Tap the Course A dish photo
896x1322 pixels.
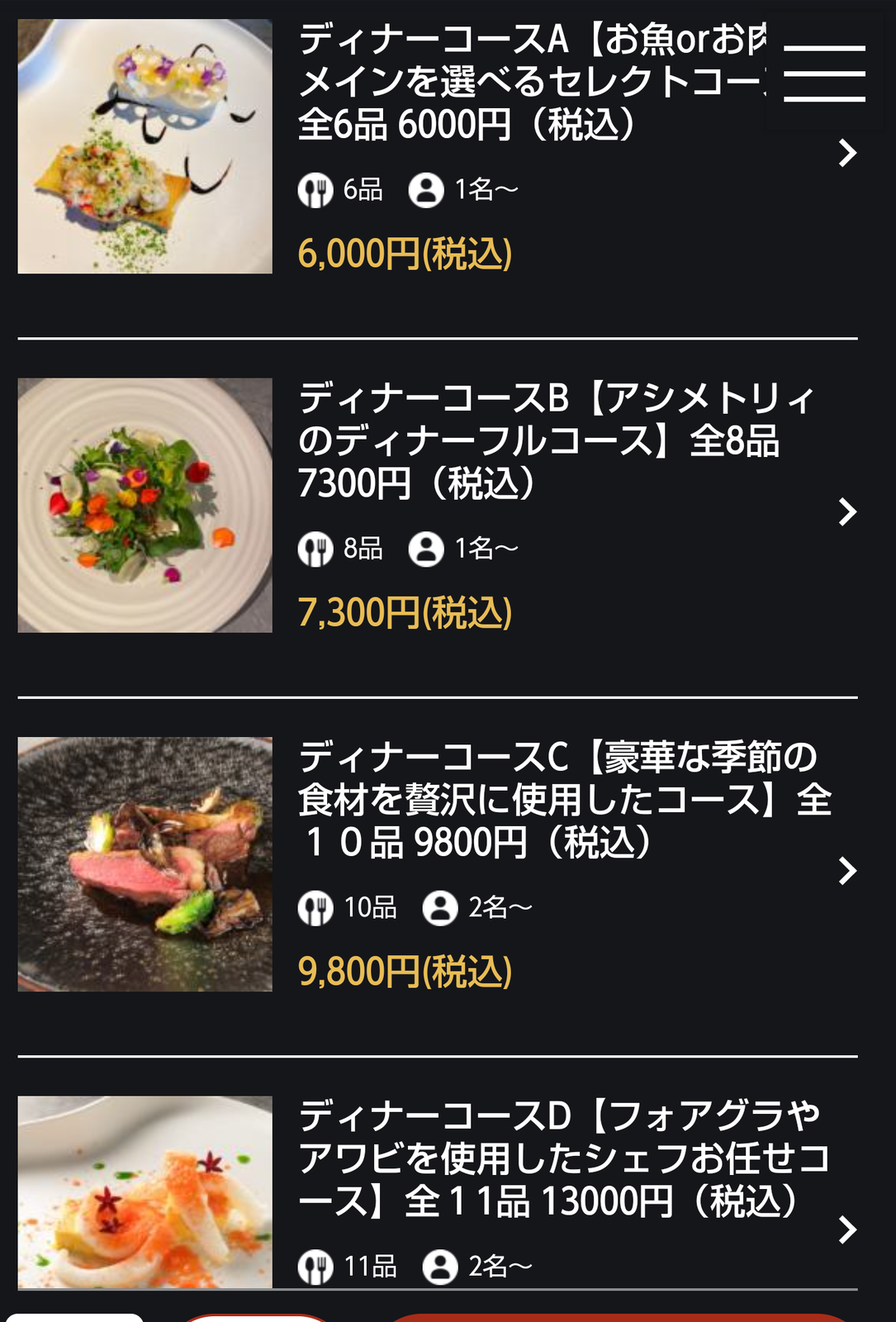point(145,146)
